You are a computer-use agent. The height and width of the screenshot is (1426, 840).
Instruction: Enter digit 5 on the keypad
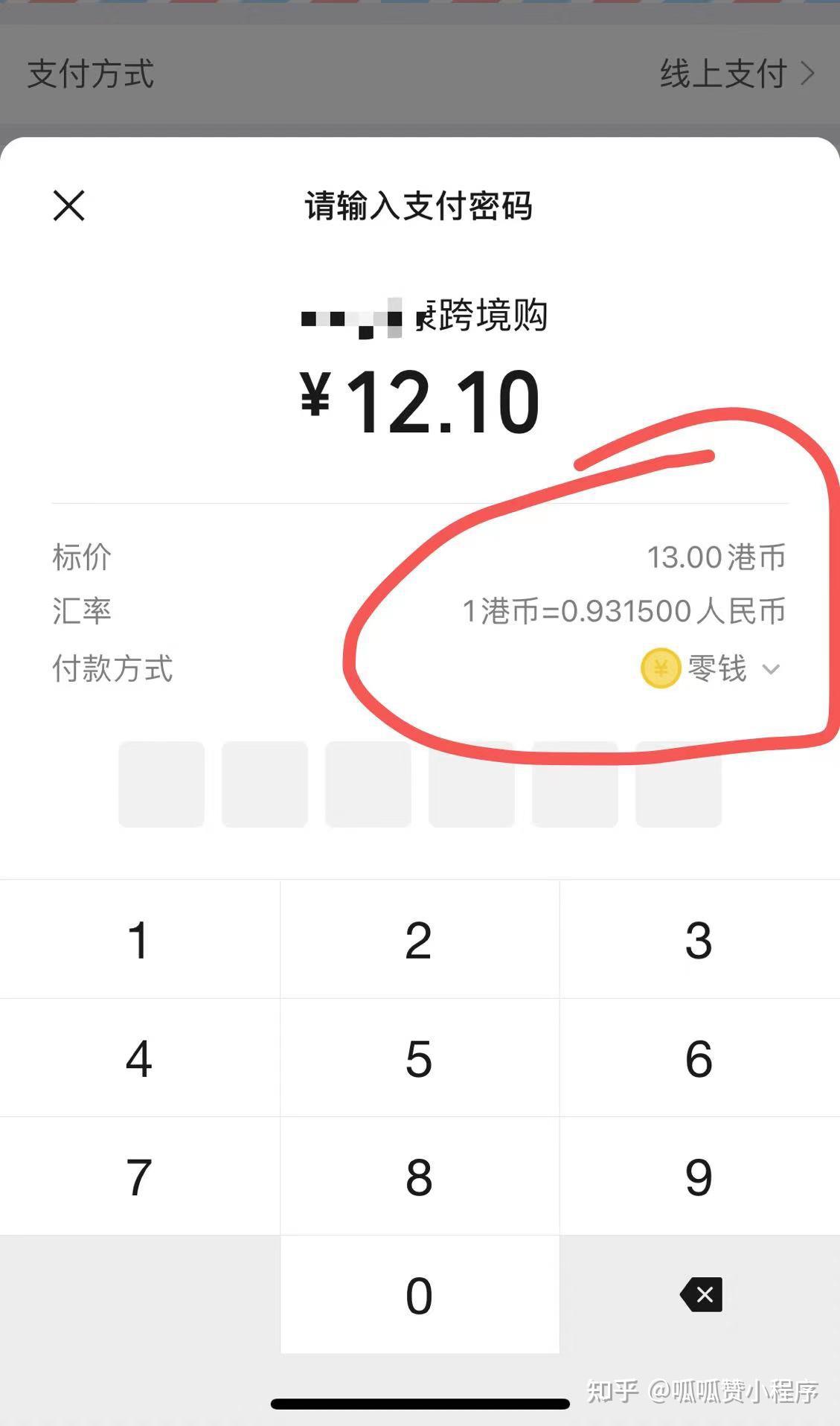(419, 1058)
